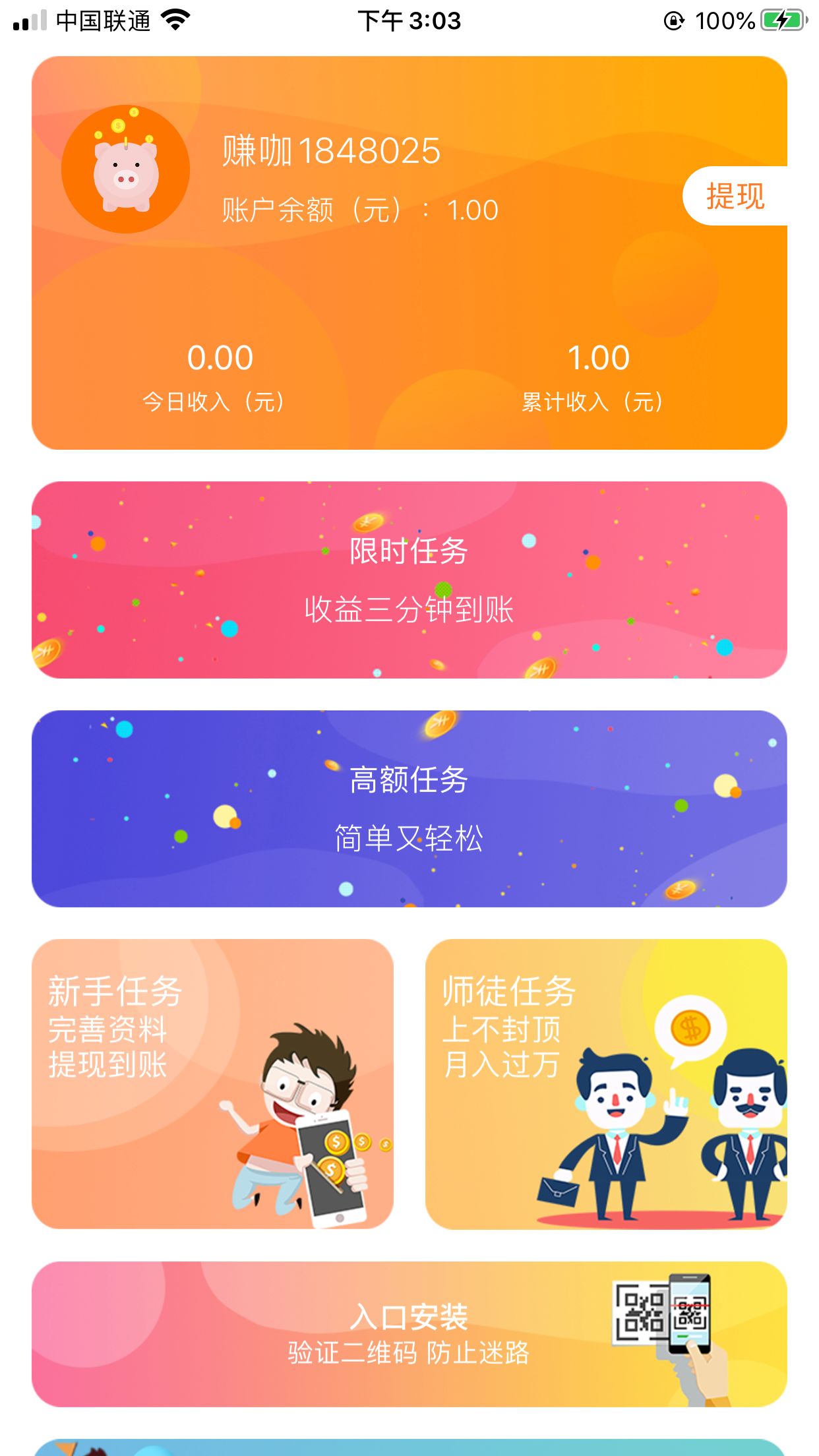Viewport: 819px width, 1456px height.
Task: Tap the 提现 withdraw button
Action: 735,196
